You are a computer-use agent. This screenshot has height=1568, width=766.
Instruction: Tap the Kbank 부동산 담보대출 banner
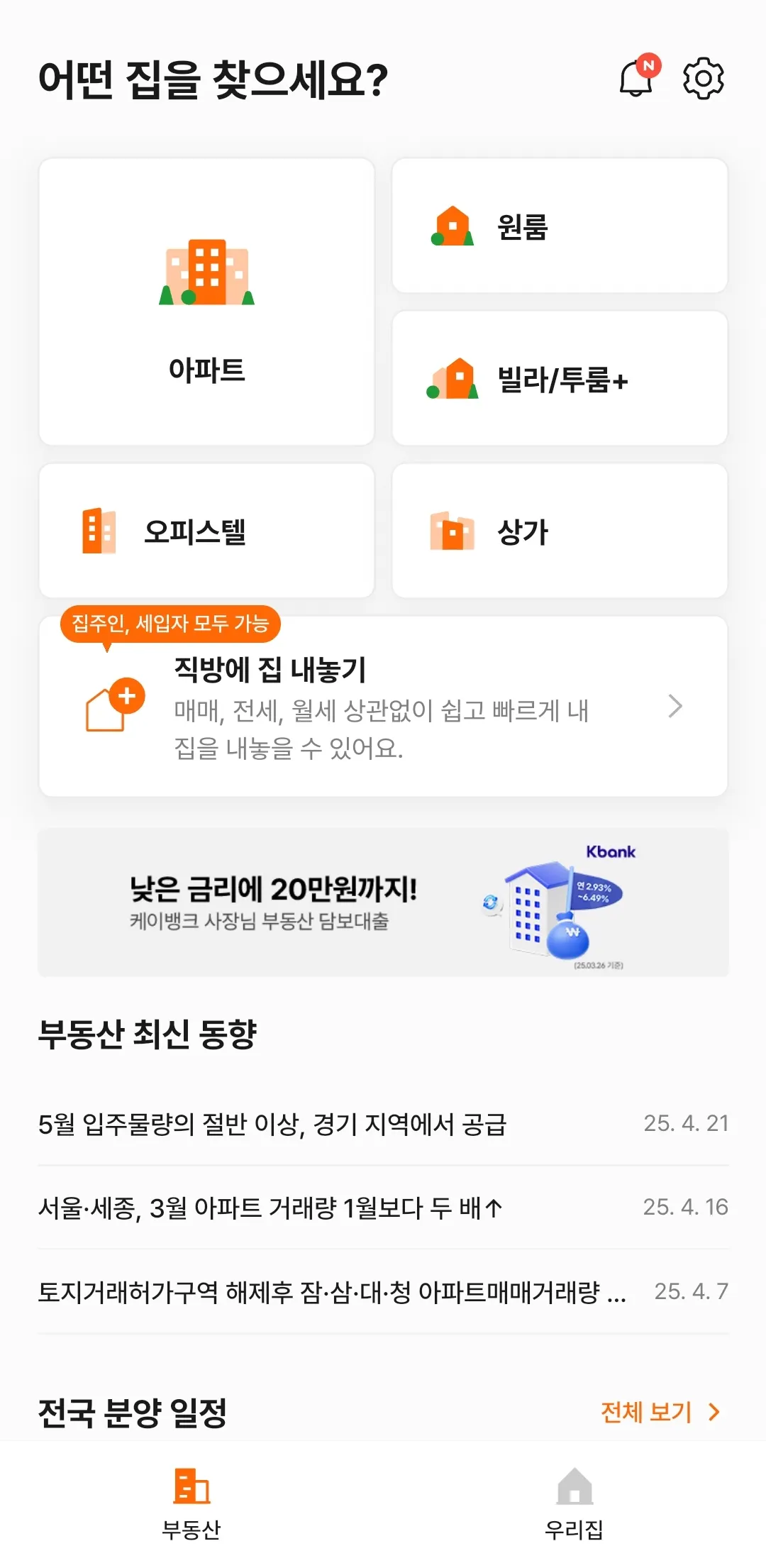click(383, 902)
